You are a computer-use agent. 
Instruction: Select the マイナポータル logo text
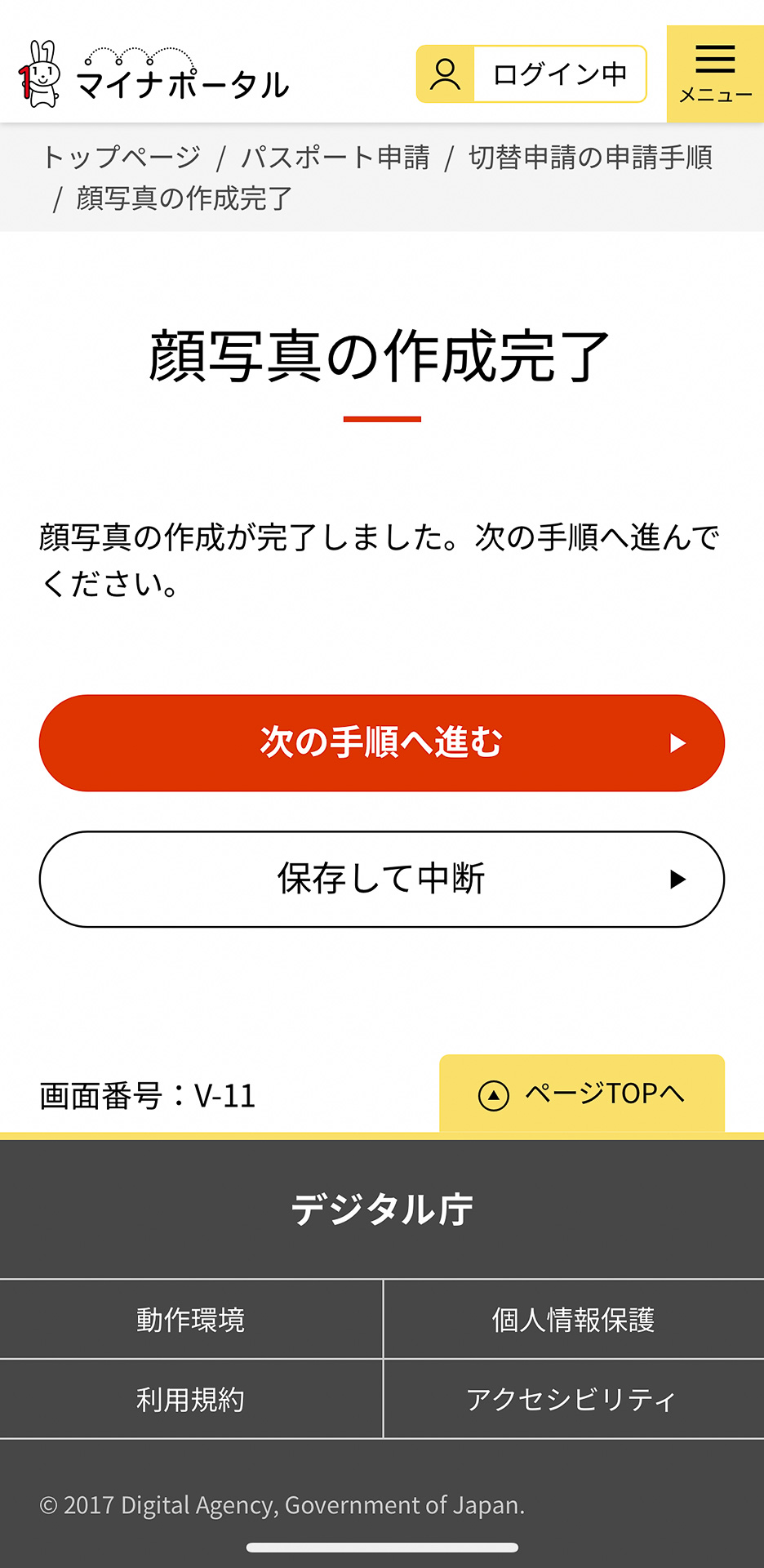[x=184, y=82]
